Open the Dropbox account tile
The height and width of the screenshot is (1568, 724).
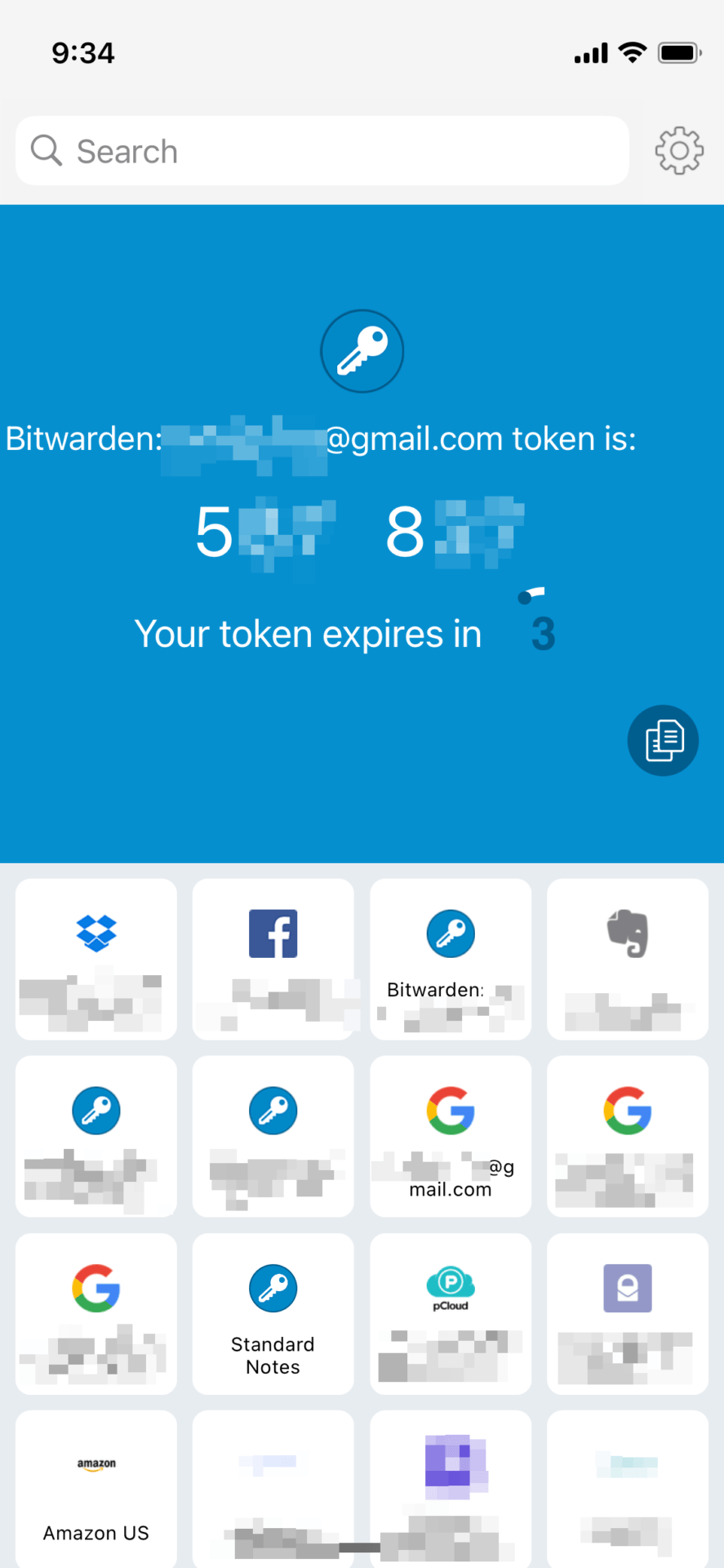[x=96, y=959]
